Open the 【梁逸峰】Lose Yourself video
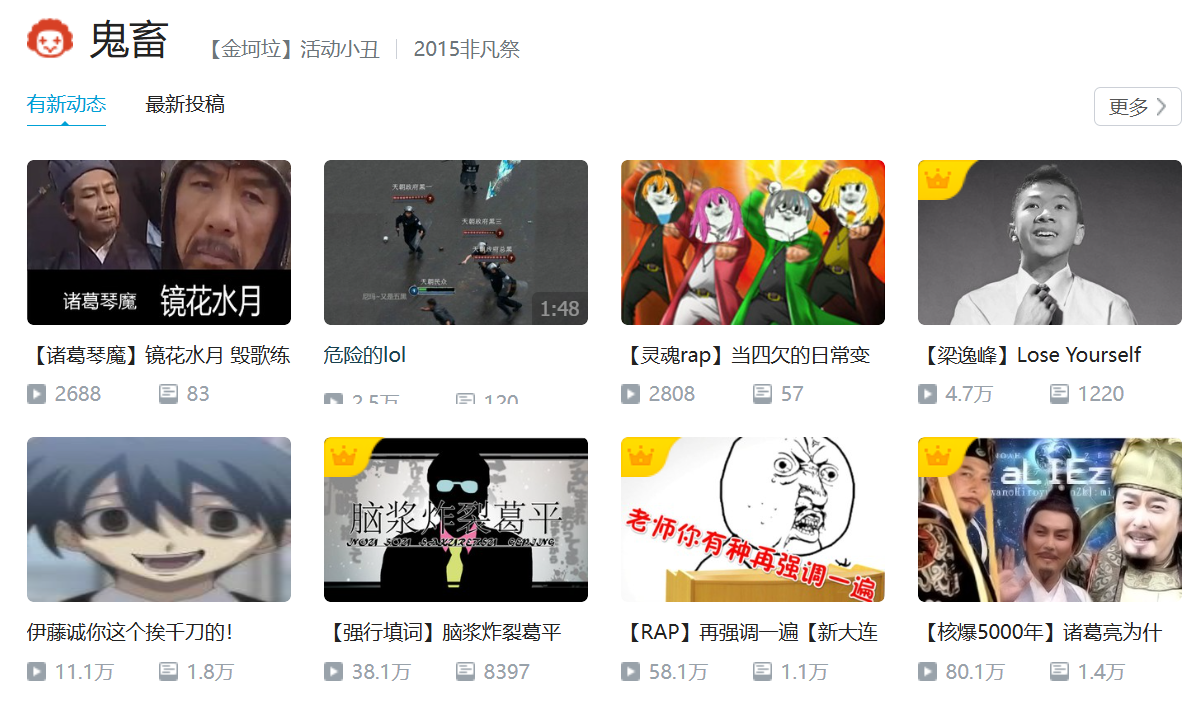 point(1049,243)
